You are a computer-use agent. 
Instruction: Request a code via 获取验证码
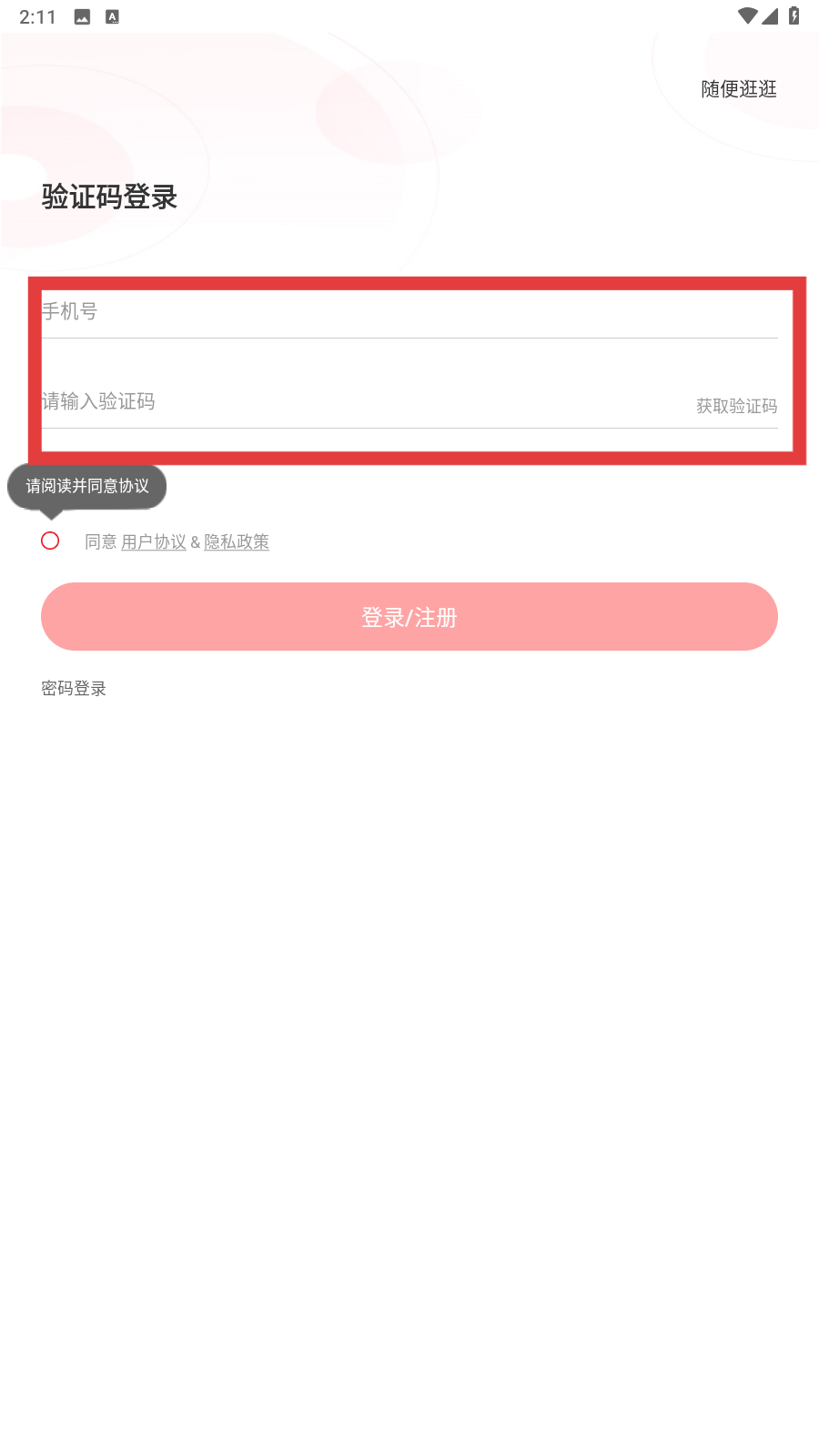tap(736, 406)
